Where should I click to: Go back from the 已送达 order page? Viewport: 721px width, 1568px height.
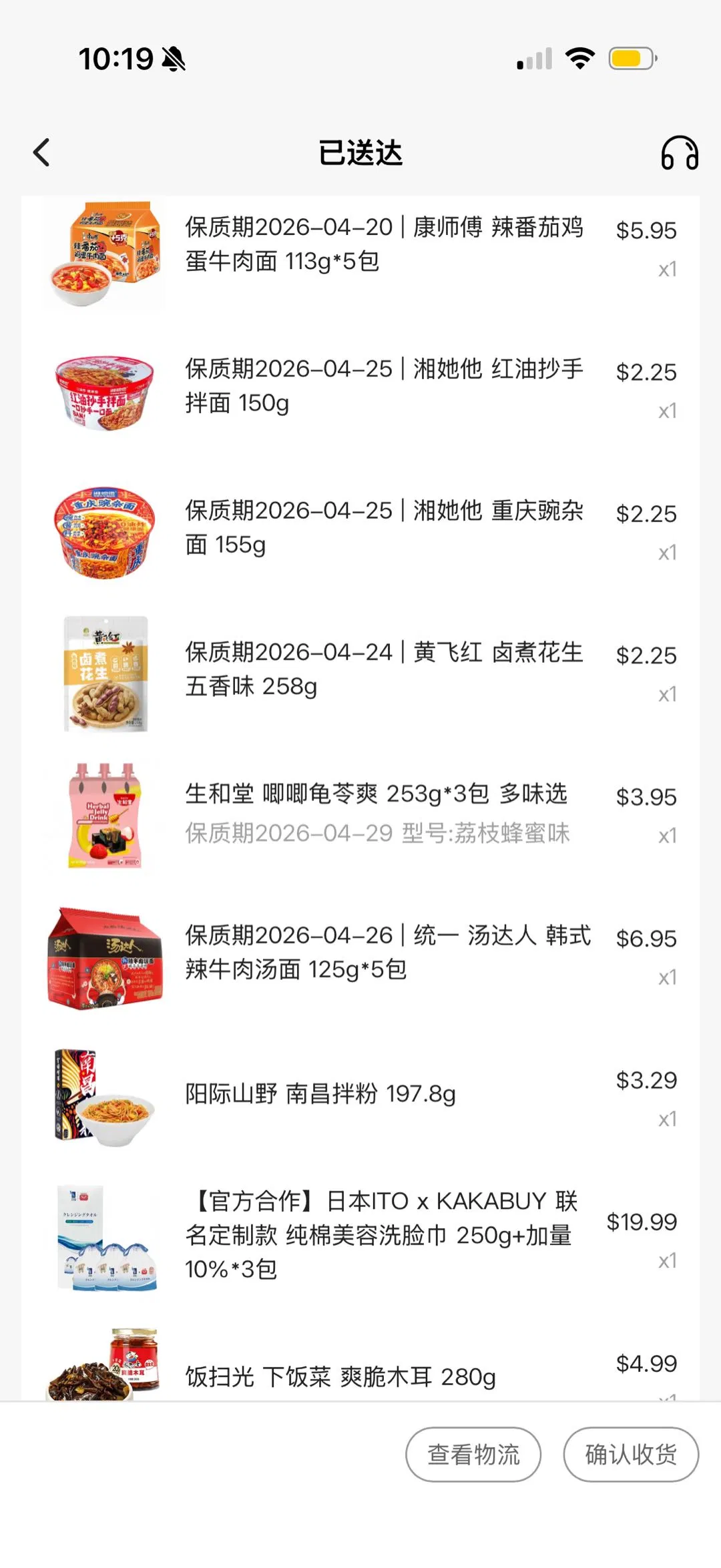click(x=41, y=153)
